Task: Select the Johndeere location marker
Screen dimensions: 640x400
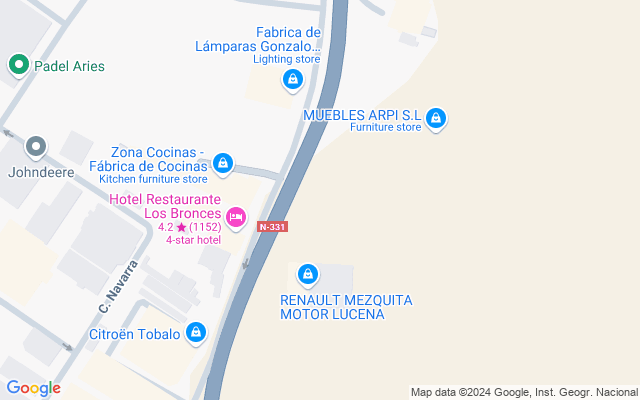Action: pos(36,148)
